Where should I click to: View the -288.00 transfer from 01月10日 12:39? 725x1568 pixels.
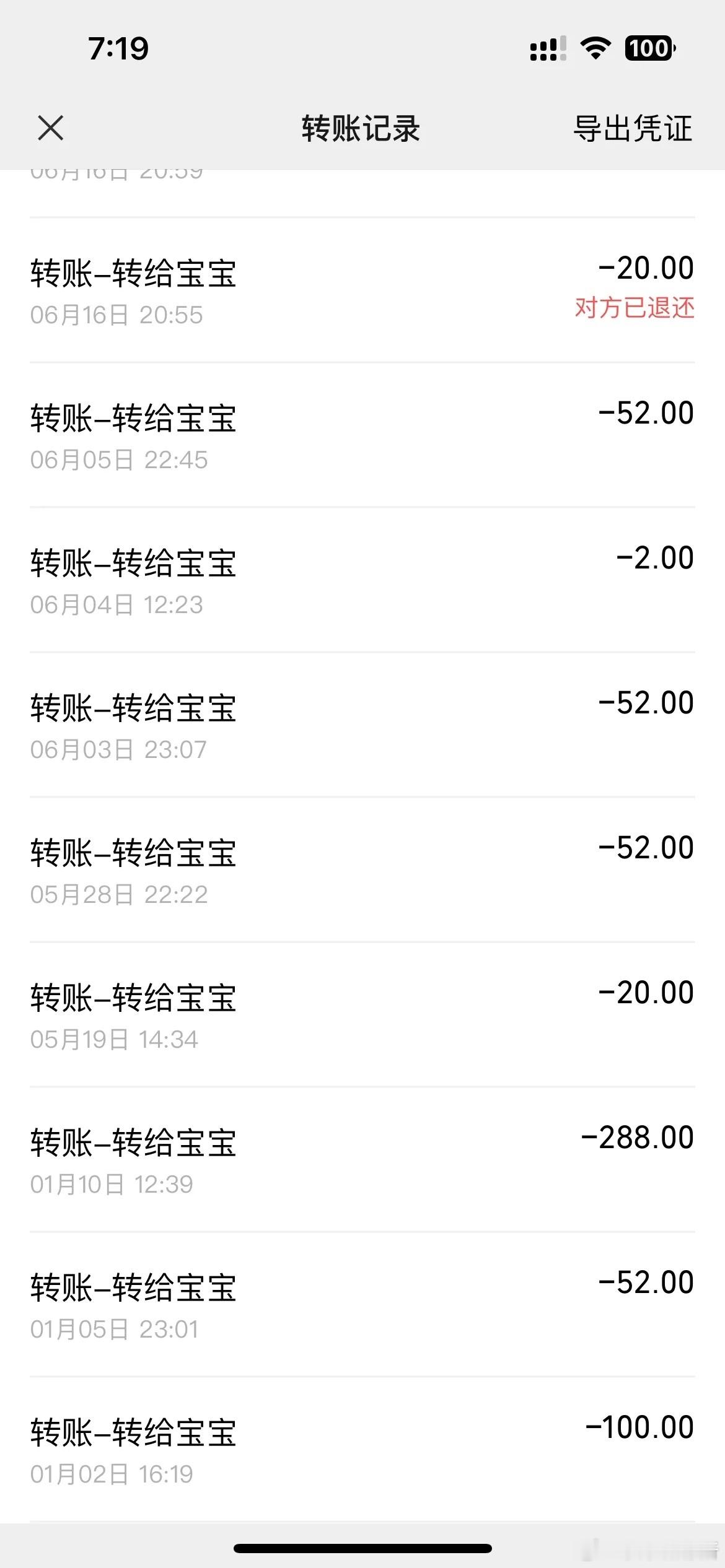(362, 1159)
